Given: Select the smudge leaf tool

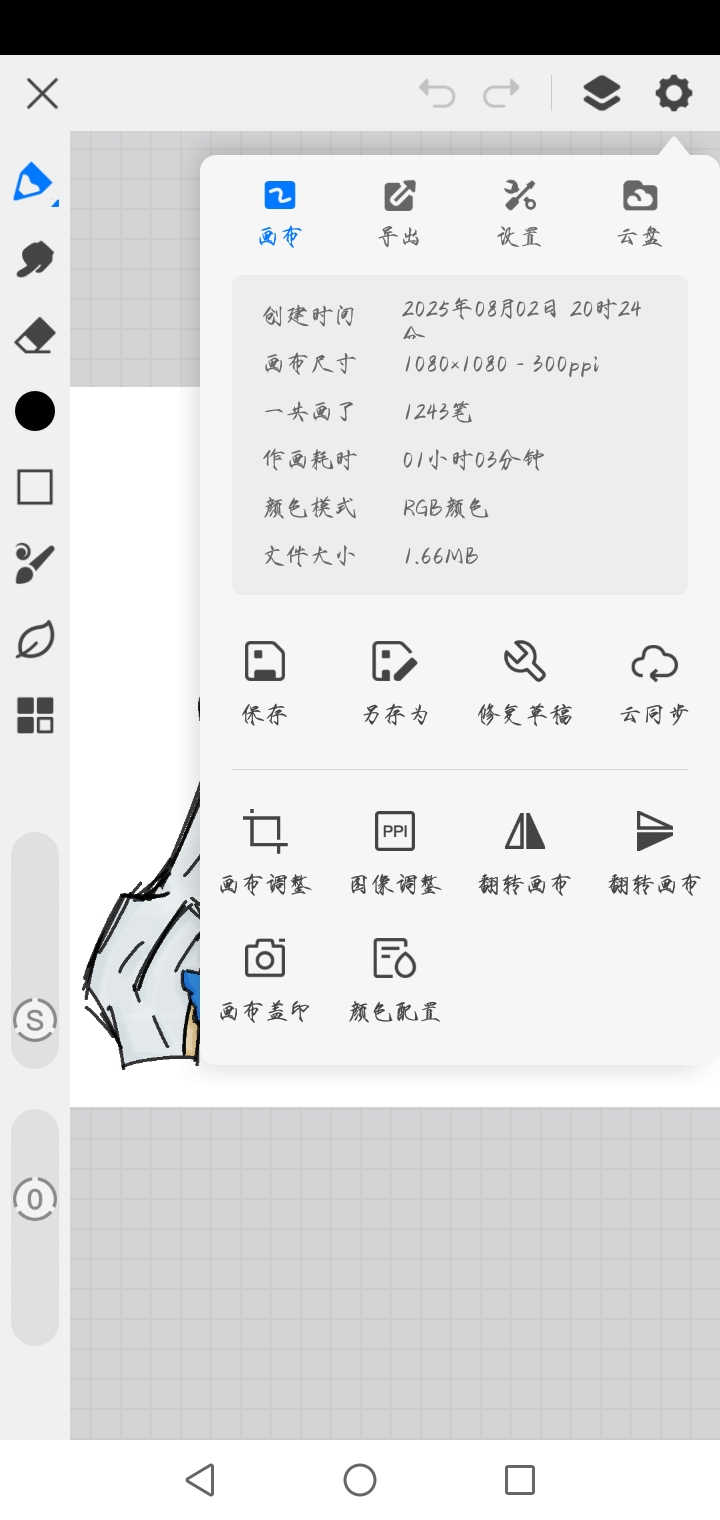Looking at the screenshot, I should [35, 640].
